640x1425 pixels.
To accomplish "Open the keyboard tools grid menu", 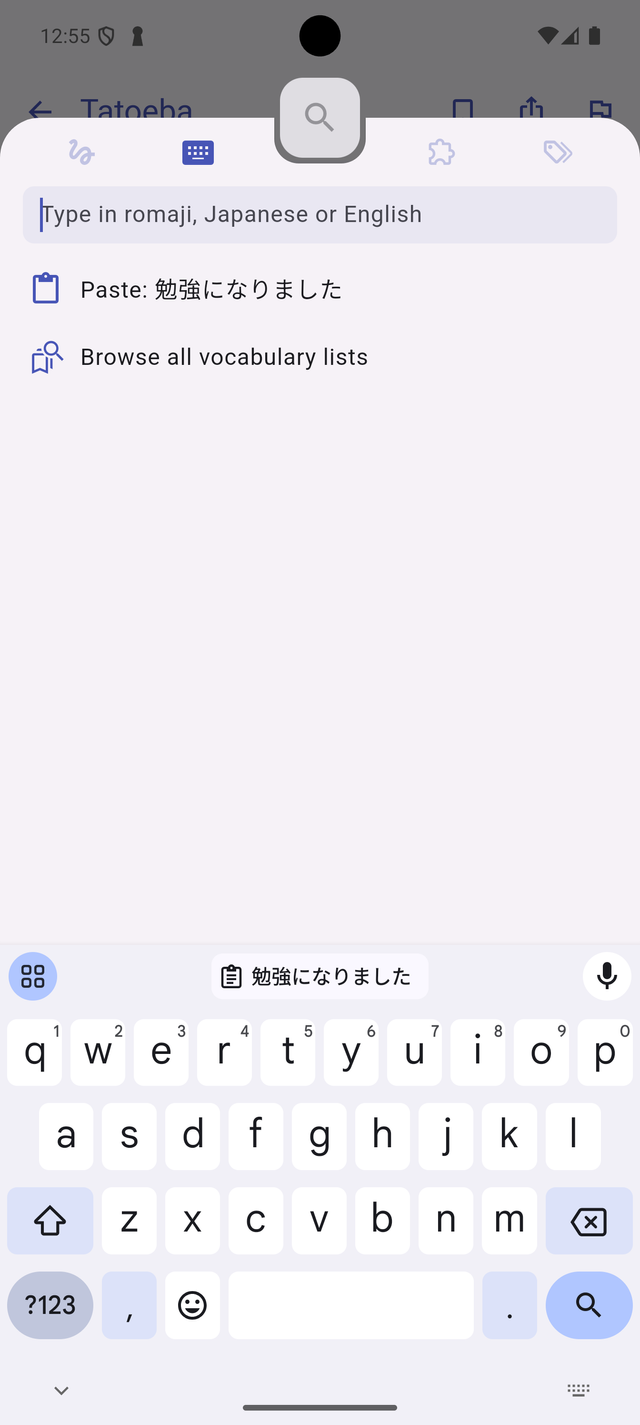I will pos(33,976).
